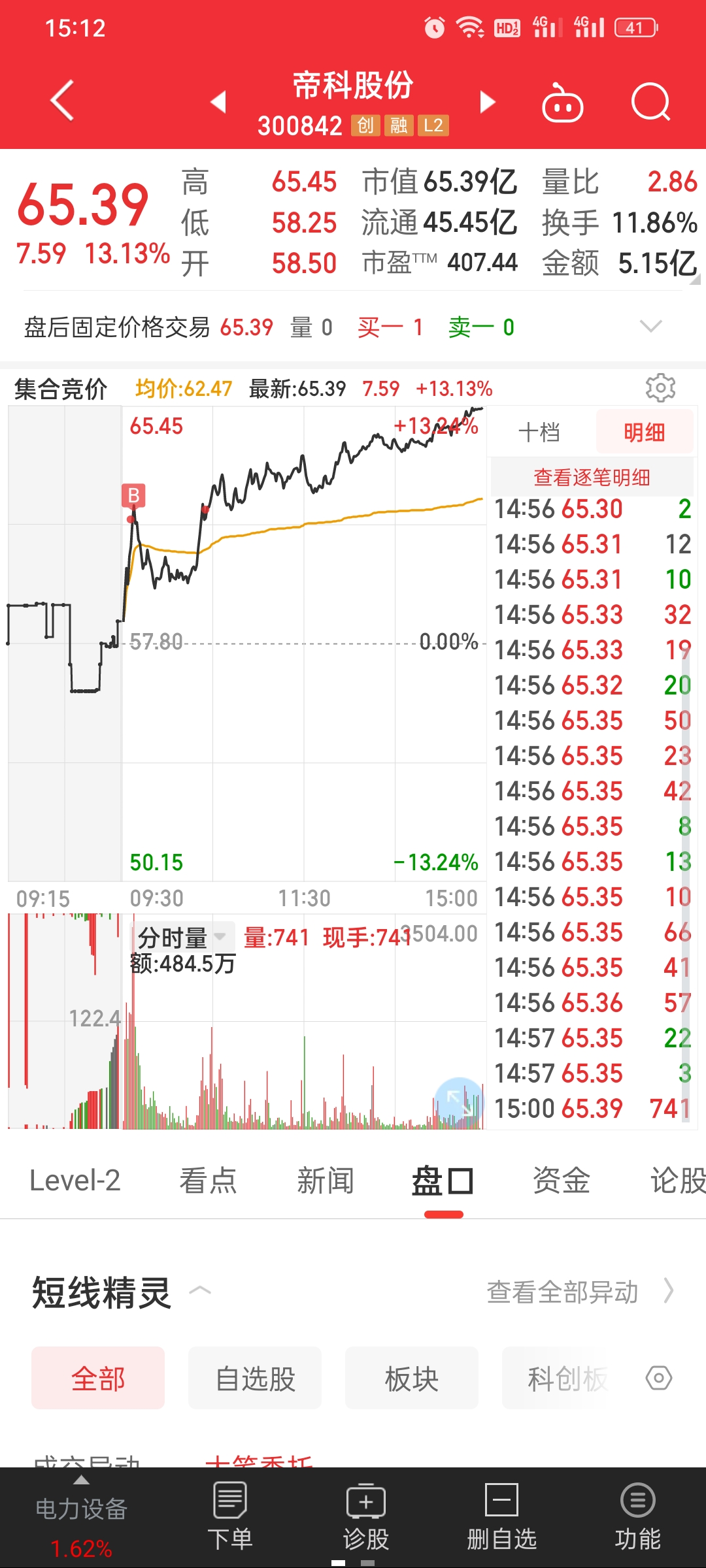The height and width of the screenshot is (1568, 706).
Task: Switch to the previous stock
Action: [218, 102]
